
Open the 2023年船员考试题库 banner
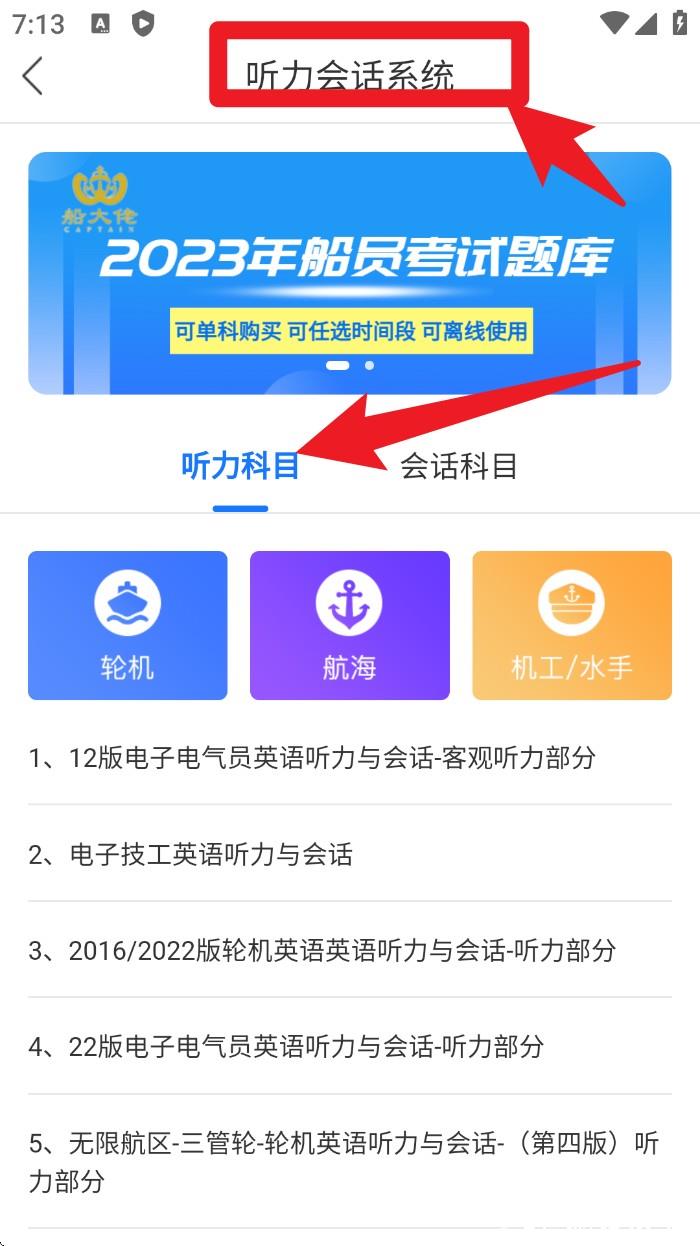tap(349, 273)
